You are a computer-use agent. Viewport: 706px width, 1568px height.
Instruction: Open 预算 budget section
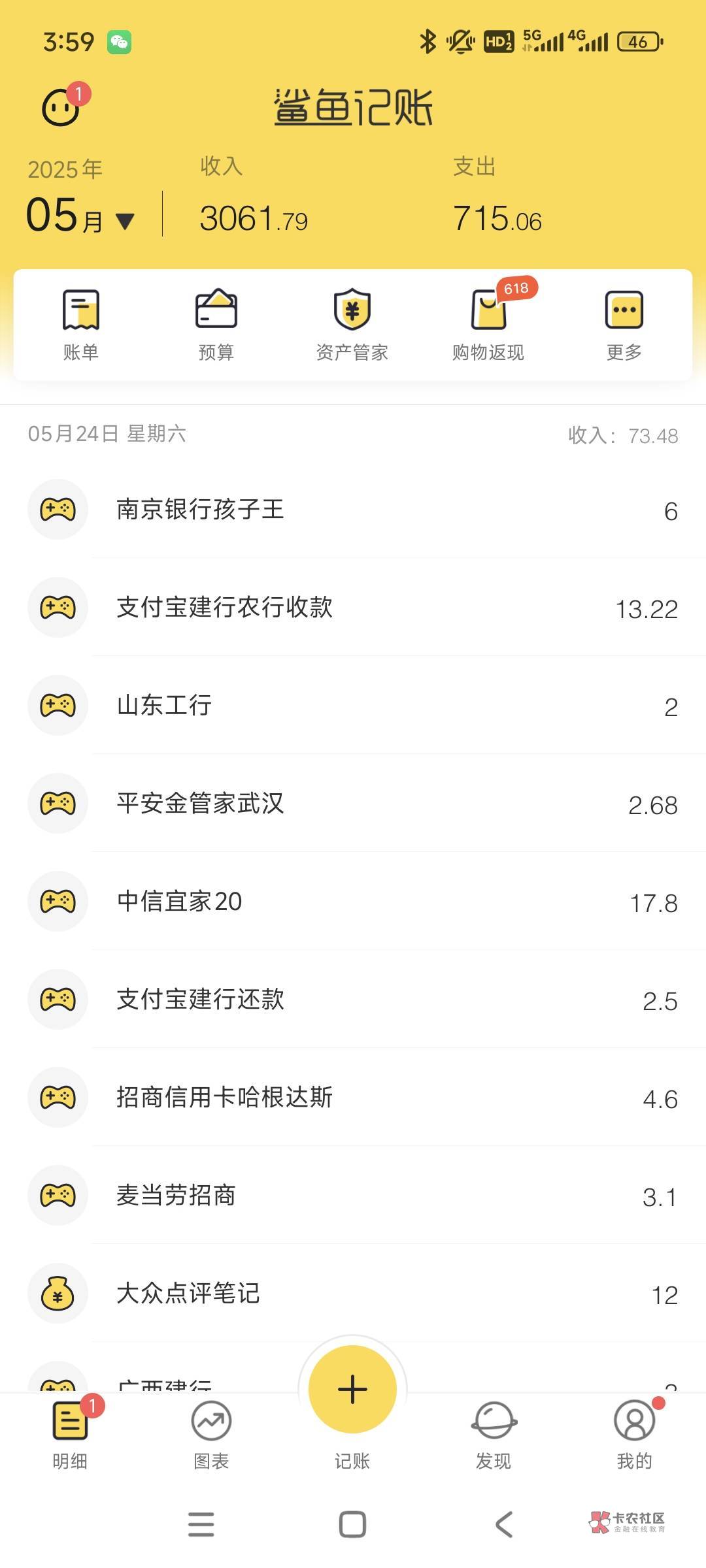pyautogui.click(x=216, y=325)
